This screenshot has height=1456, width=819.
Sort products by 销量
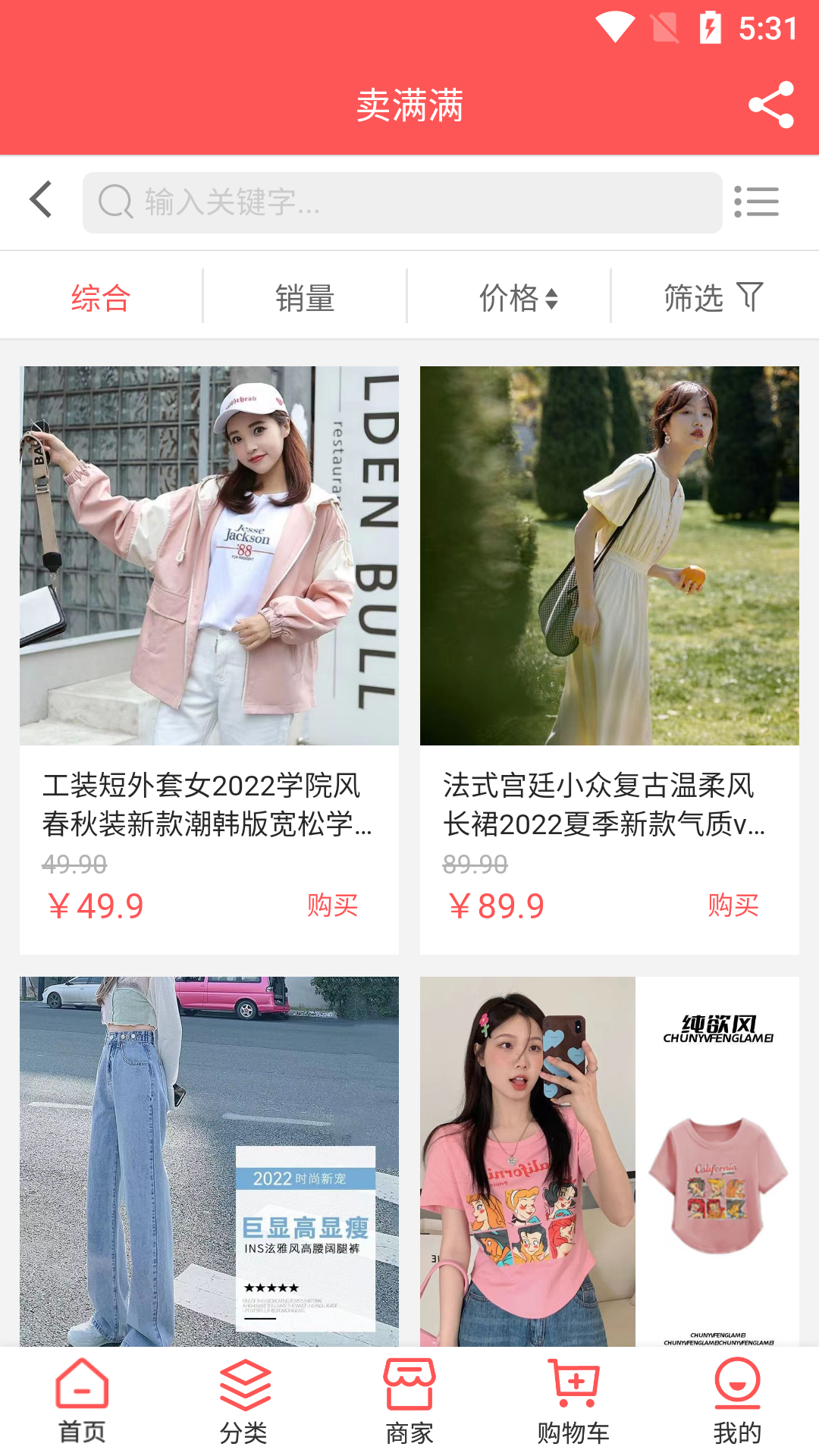click(x=305, y=297)
